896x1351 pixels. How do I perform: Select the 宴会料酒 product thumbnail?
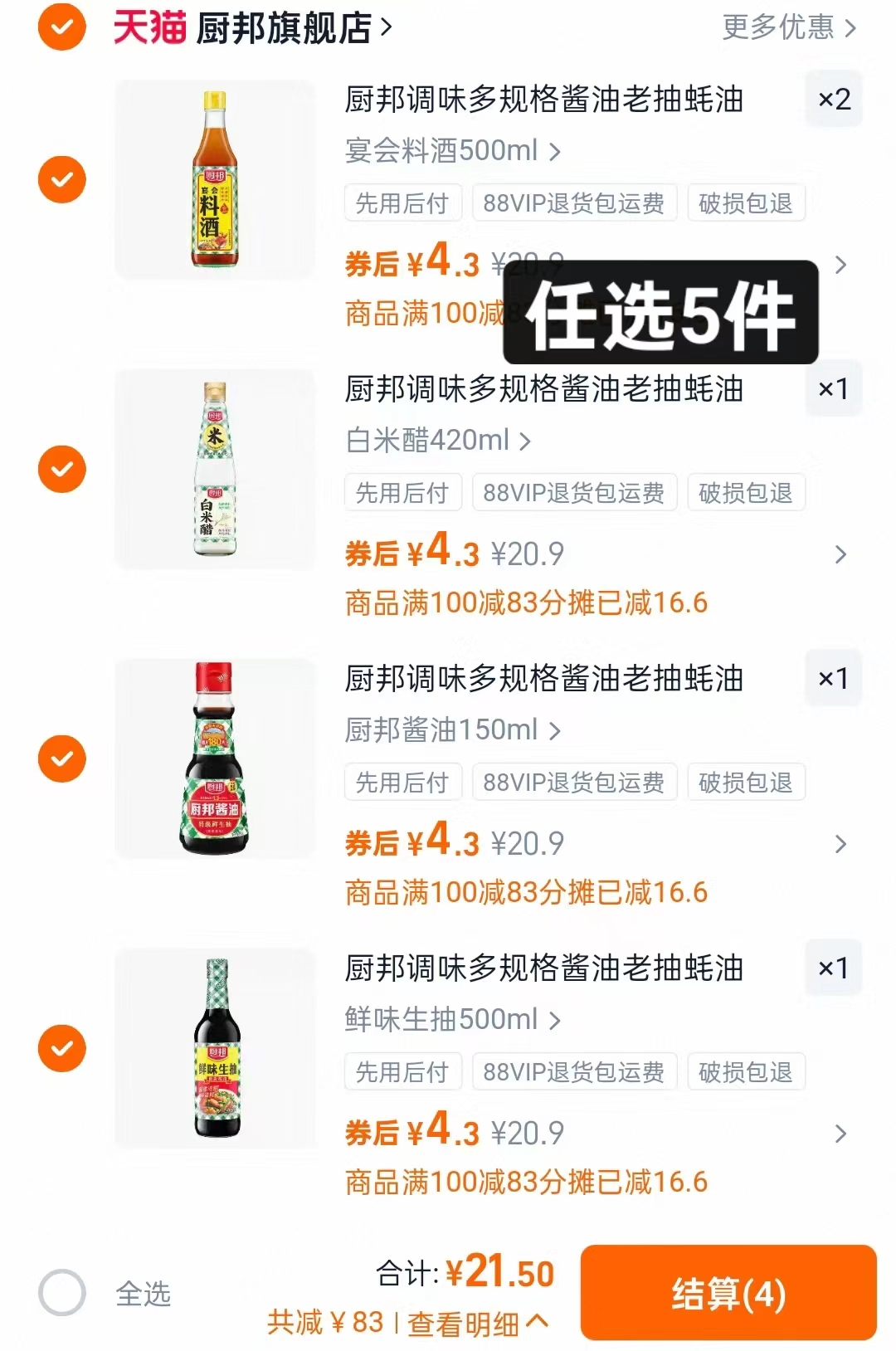[x=214, y=178]
